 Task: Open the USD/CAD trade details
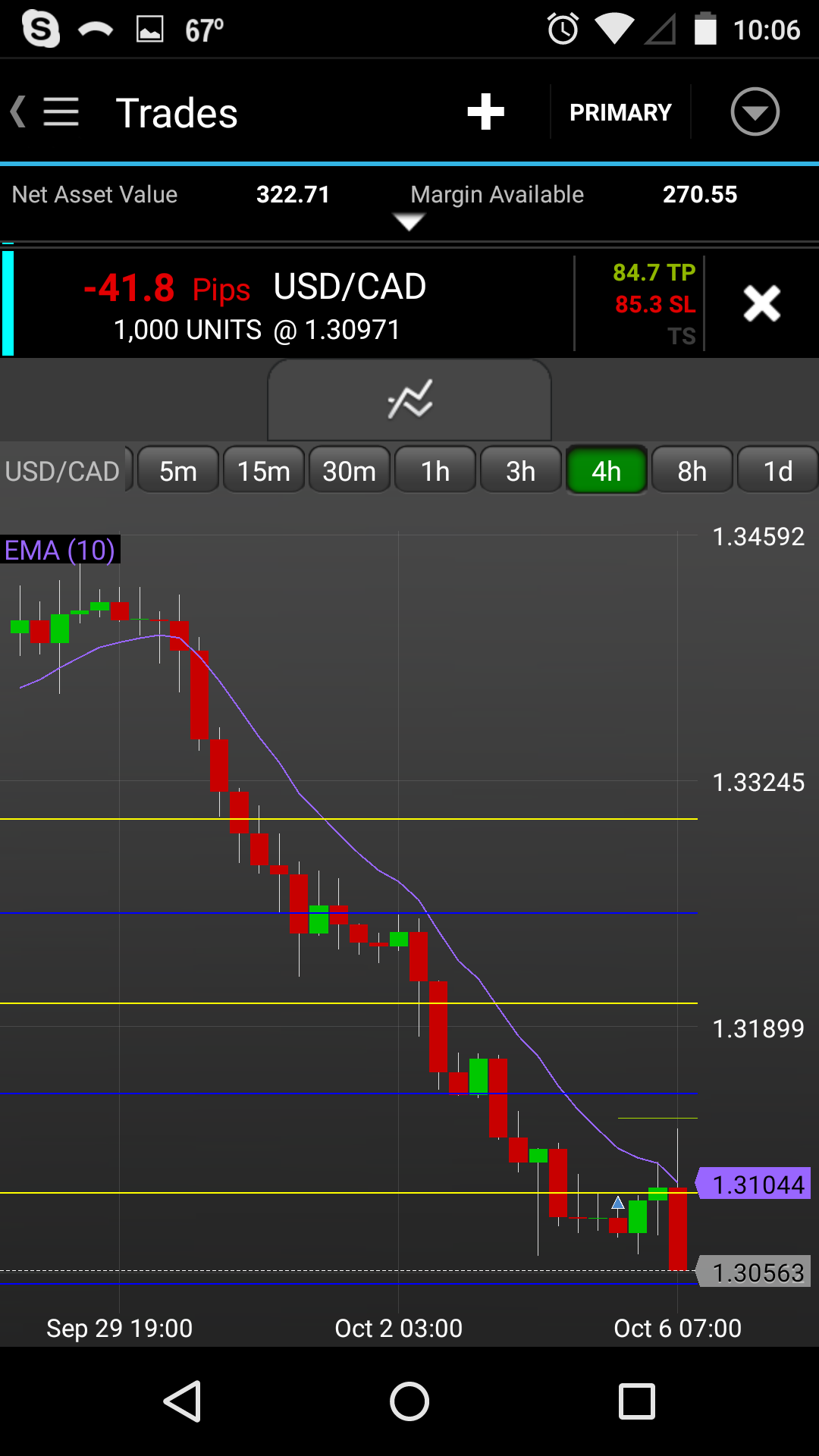point(288,305)
